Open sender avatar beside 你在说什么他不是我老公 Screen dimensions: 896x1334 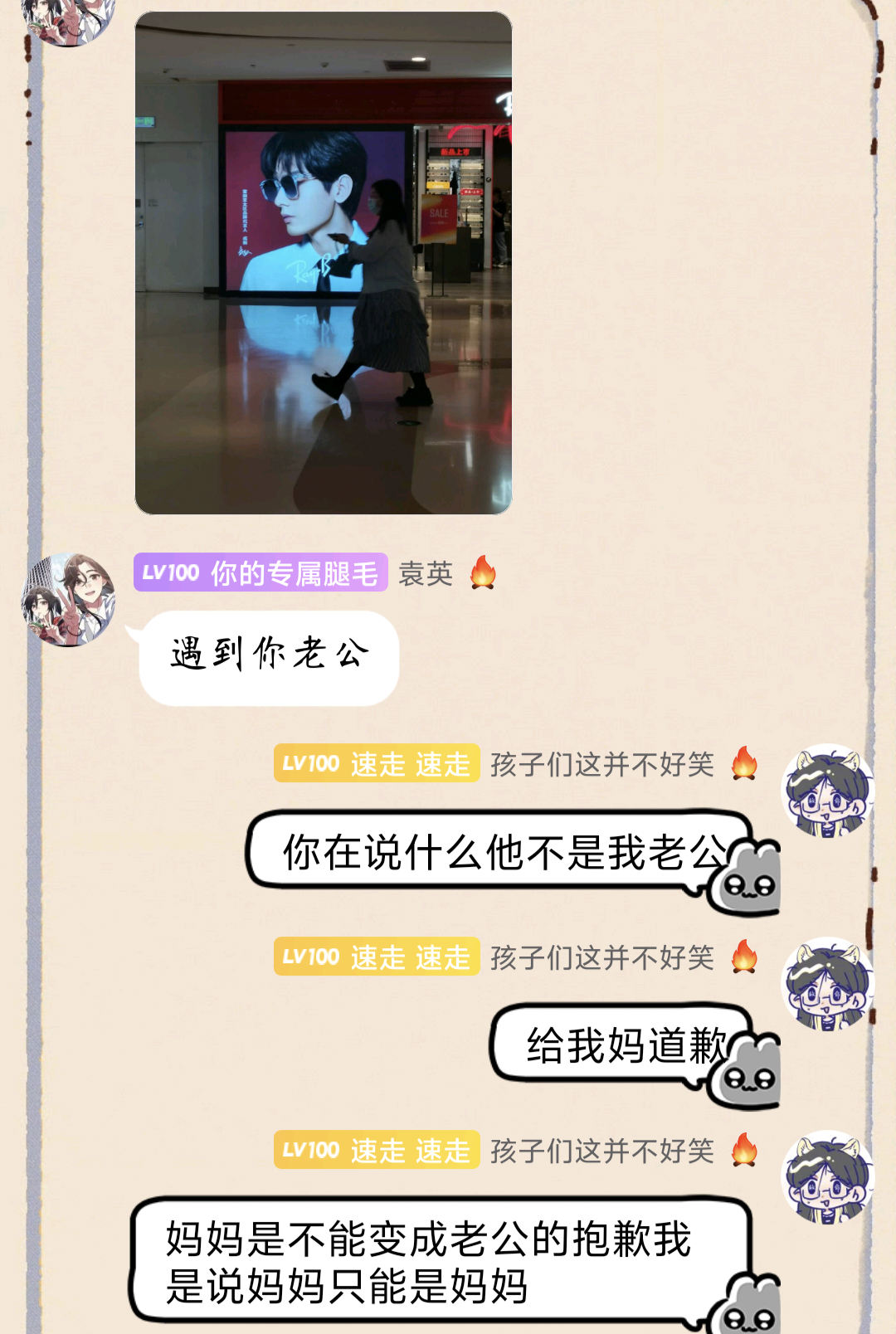click(828, 791)
